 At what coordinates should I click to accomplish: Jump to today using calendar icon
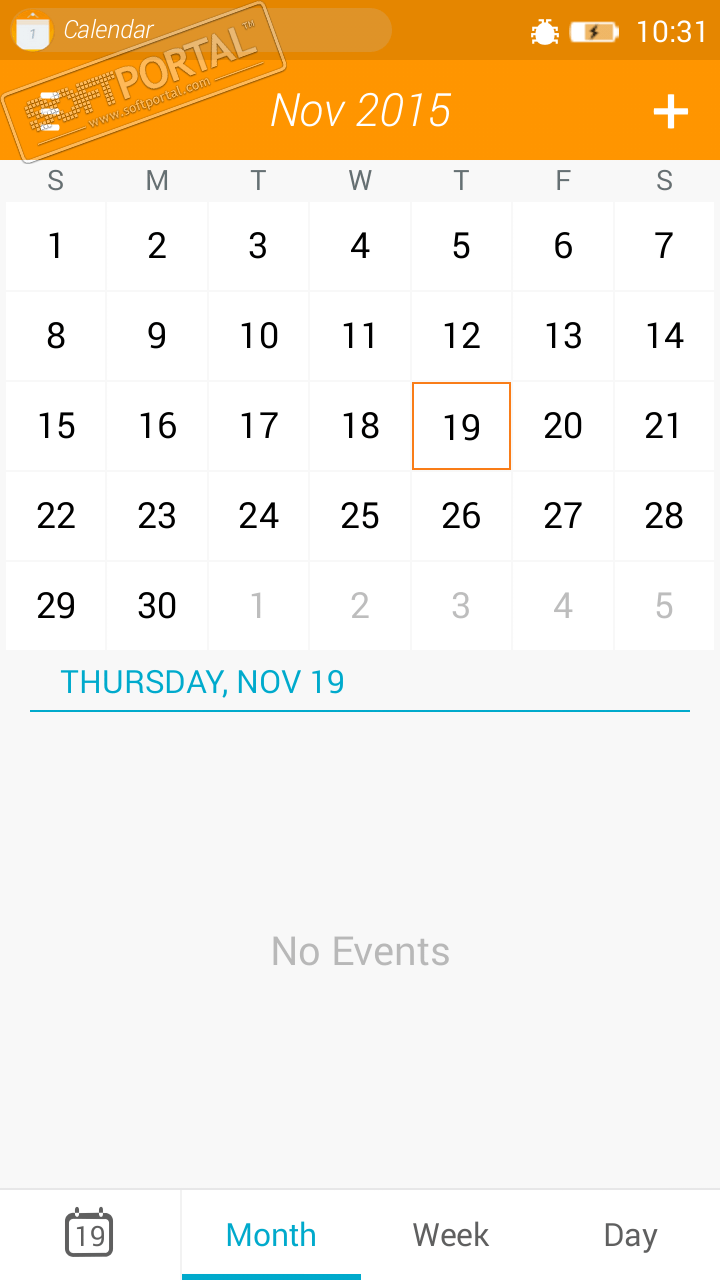click(89, 1233)
